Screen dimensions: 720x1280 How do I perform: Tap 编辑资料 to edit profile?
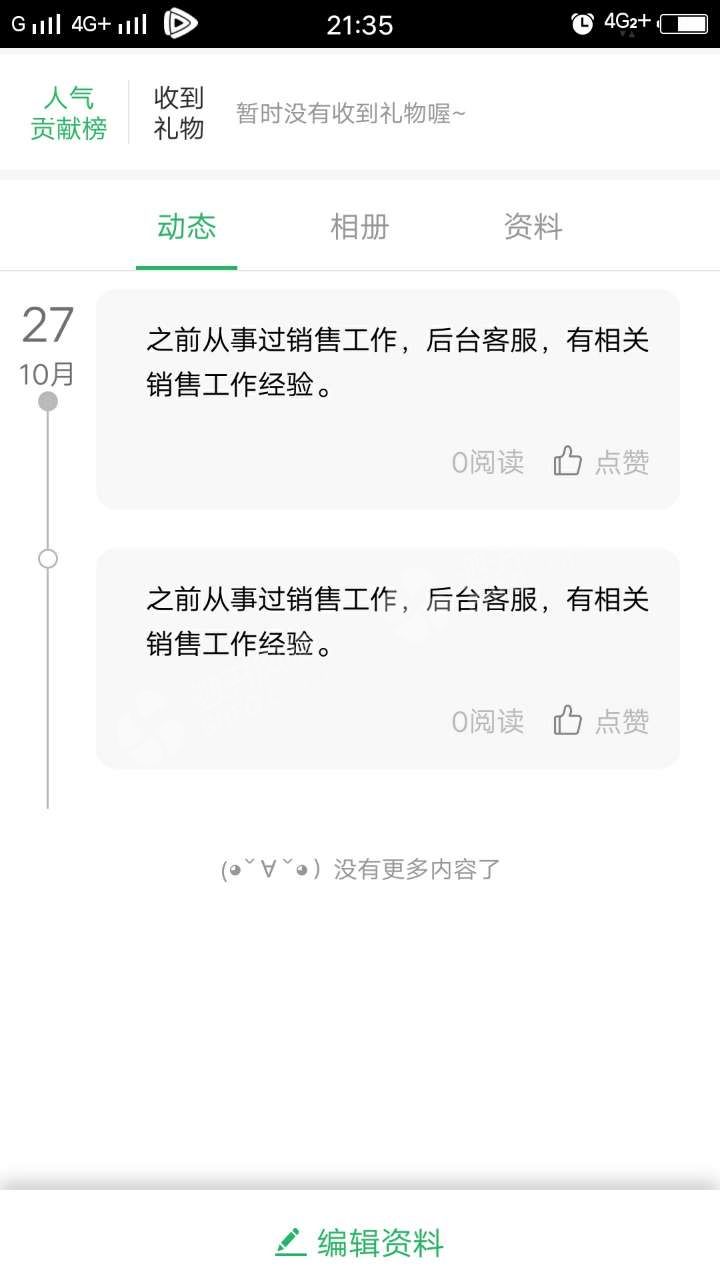(360, 1243)
